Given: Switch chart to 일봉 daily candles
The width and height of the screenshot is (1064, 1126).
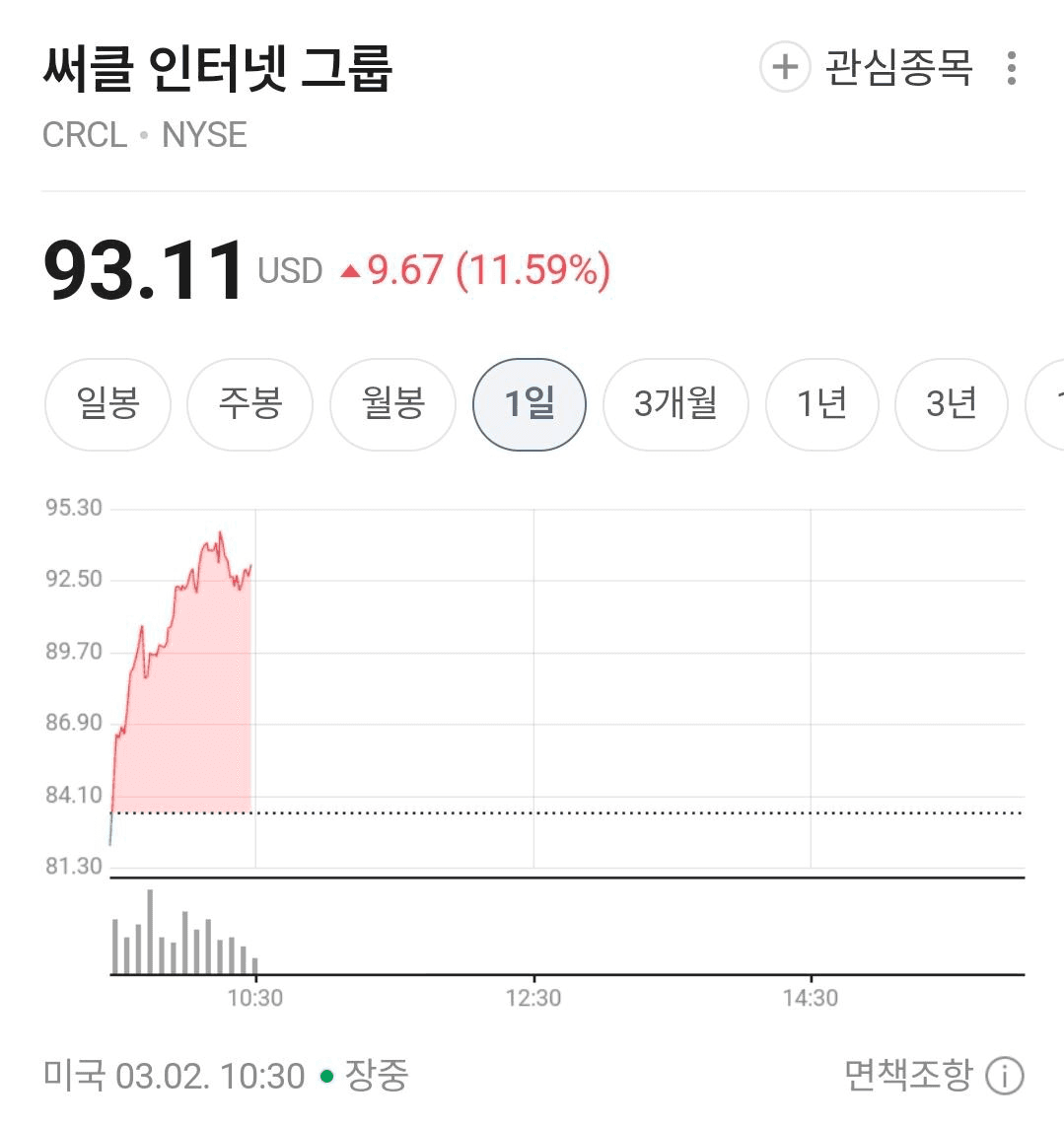Looking at the screenshot, I should (x=107, y=404).
